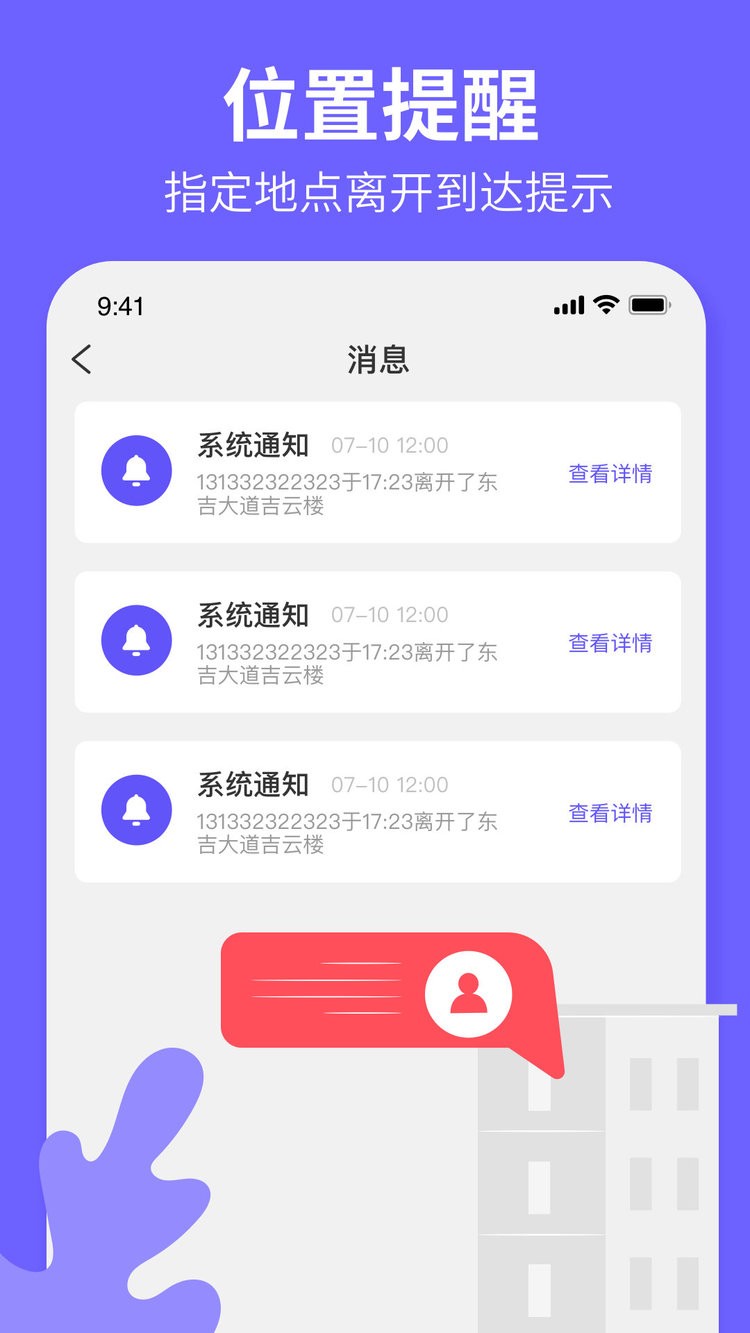Tap the 位置提醒 heading
Image resolution: width=750 pixels, height=1333 pixels.
click(375, 103)
